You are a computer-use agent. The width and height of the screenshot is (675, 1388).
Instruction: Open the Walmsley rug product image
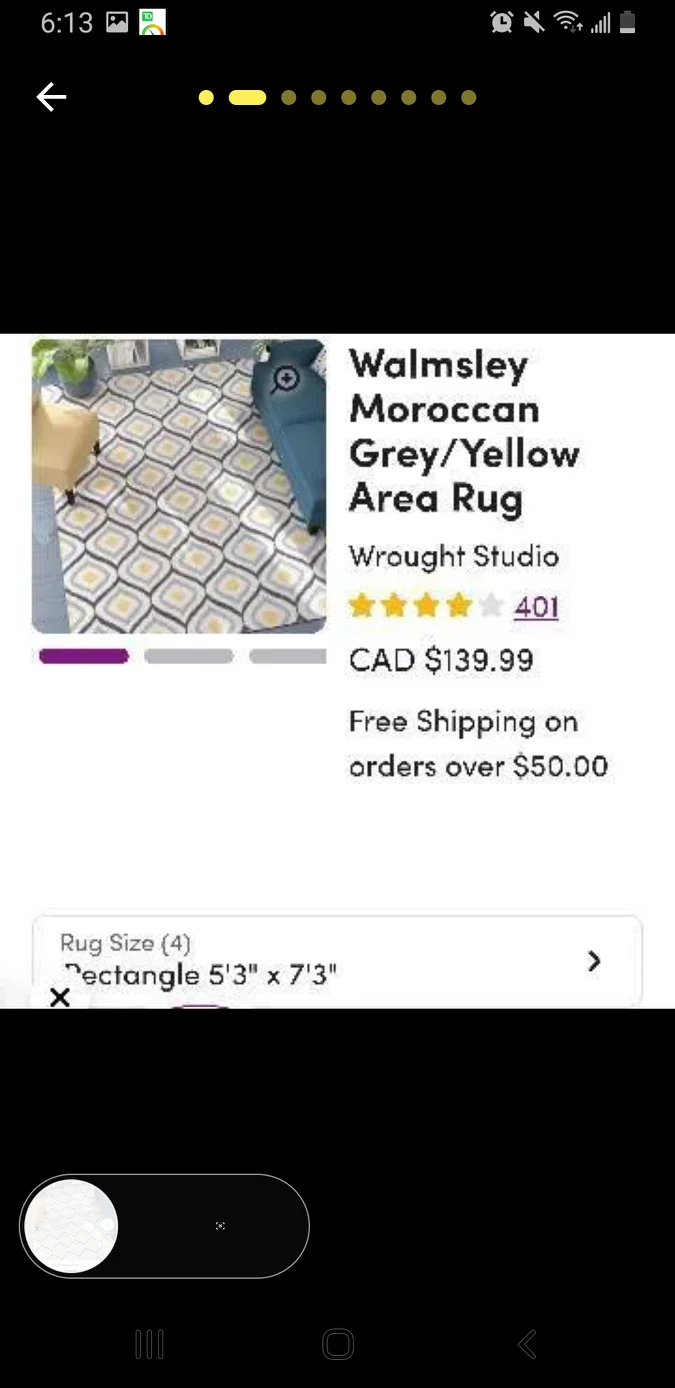tap(179, 486)
